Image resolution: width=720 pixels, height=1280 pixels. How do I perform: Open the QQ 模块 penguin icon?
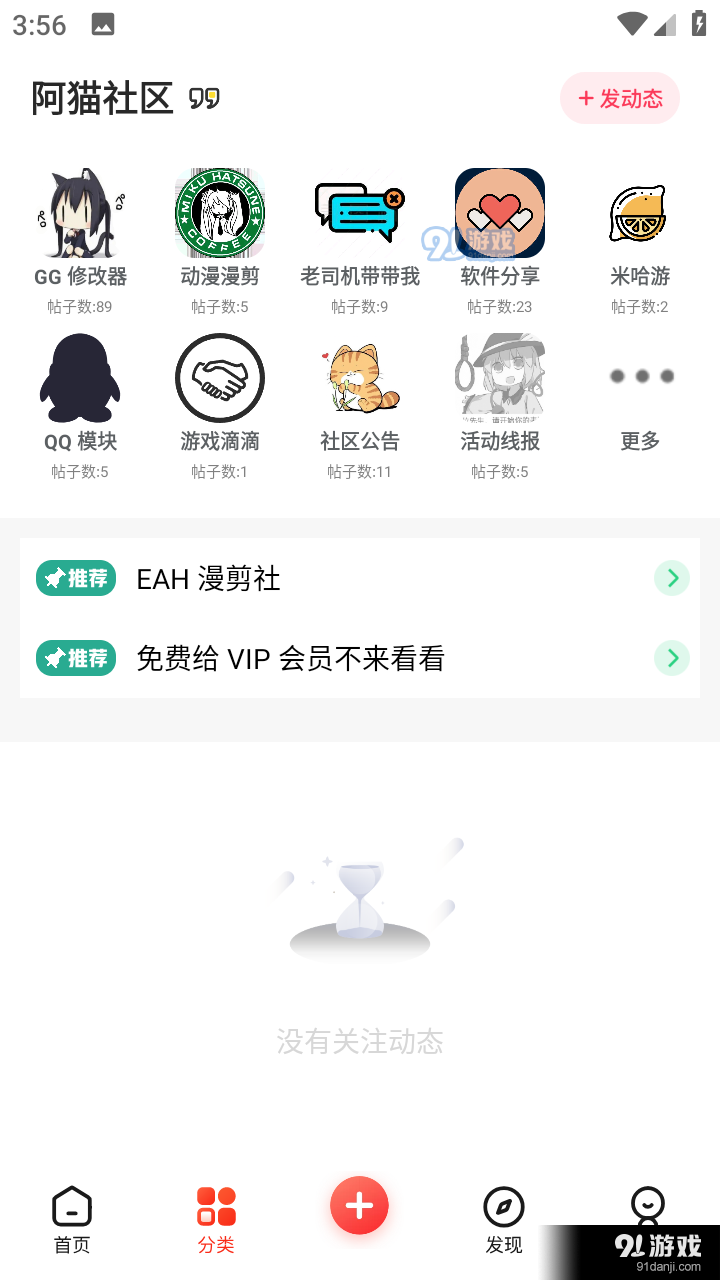tap(80, 377)
